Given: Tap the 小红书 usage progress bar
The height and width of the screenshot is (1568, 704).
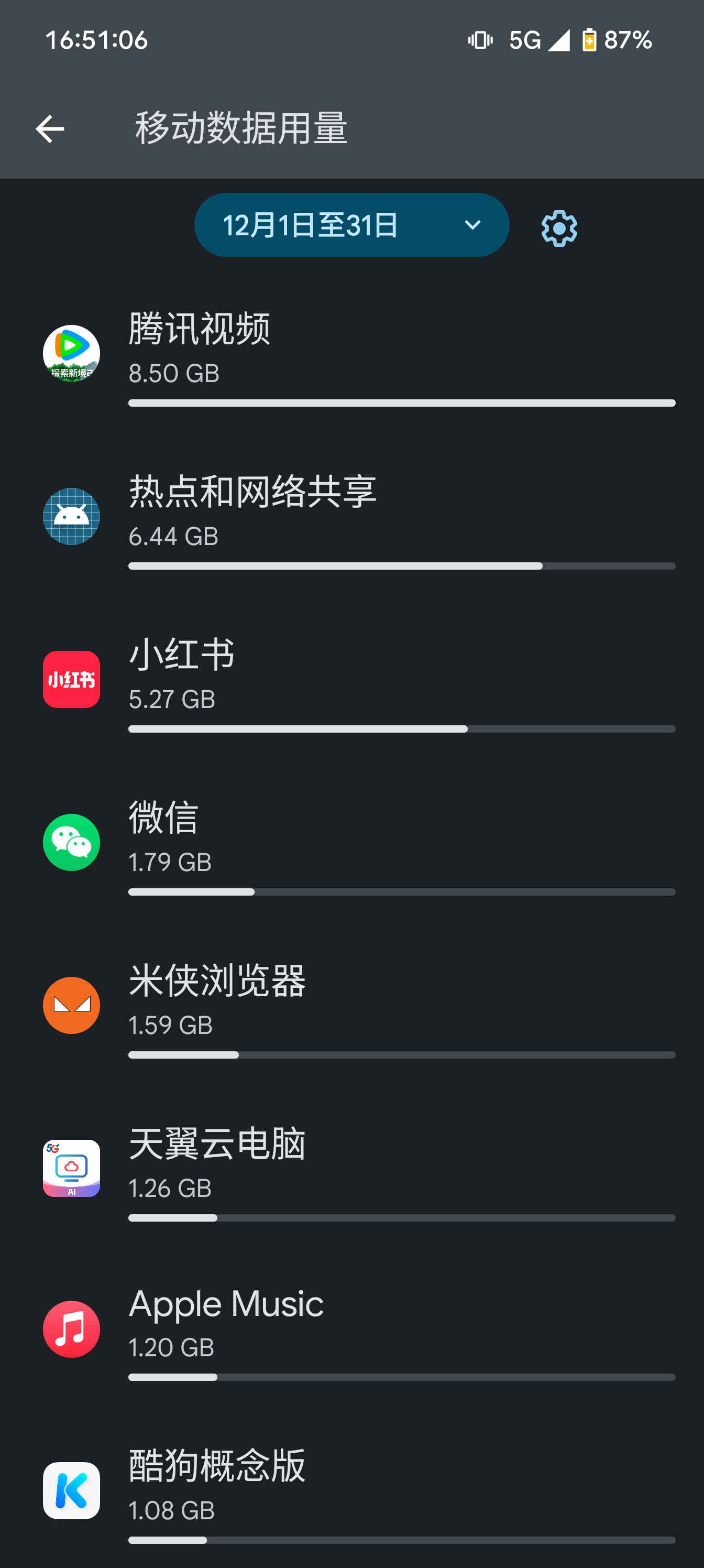Looking at the screenshot, I should [x=402, y=728].
